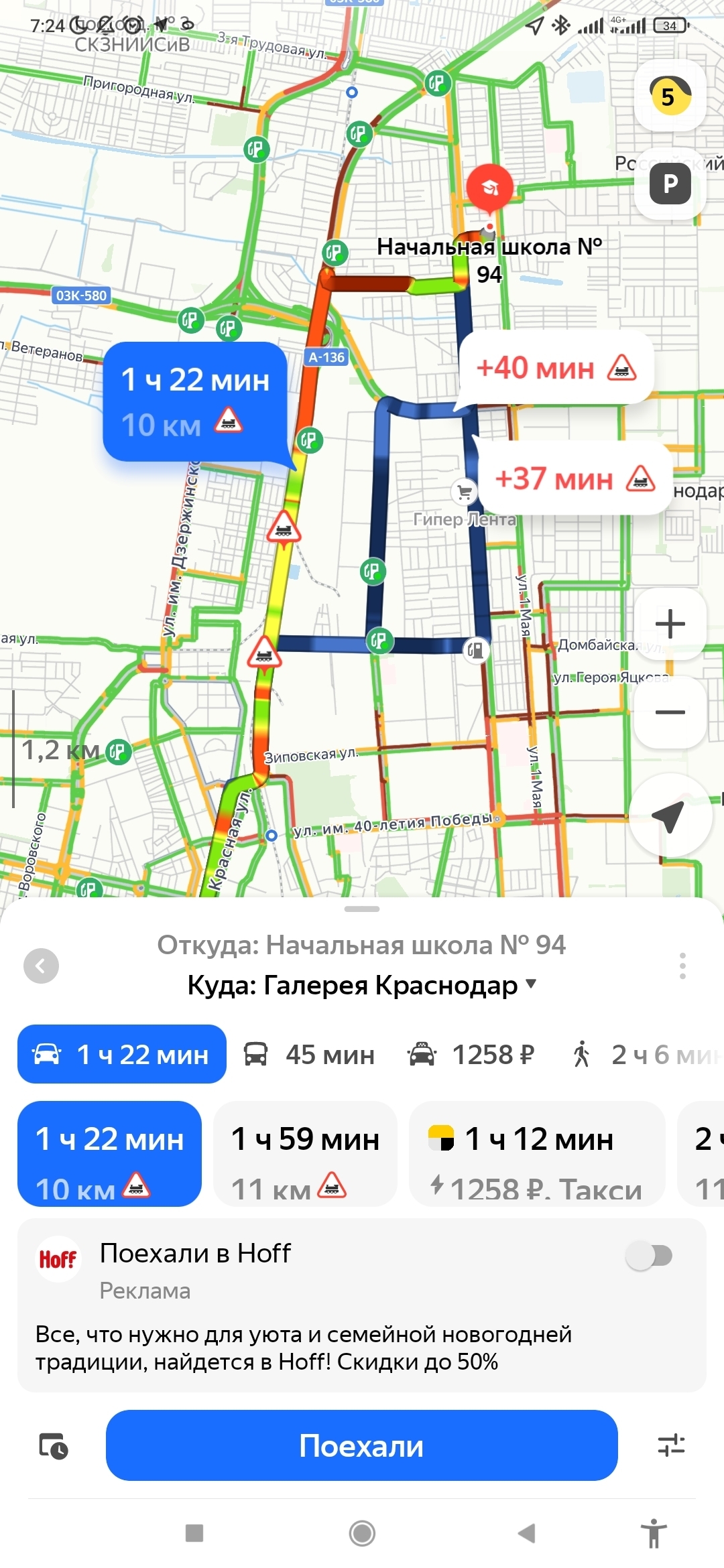Open the traffic level 5 indicator
The width and height of the screenshot is (724, 1568).
click(670, 96)
